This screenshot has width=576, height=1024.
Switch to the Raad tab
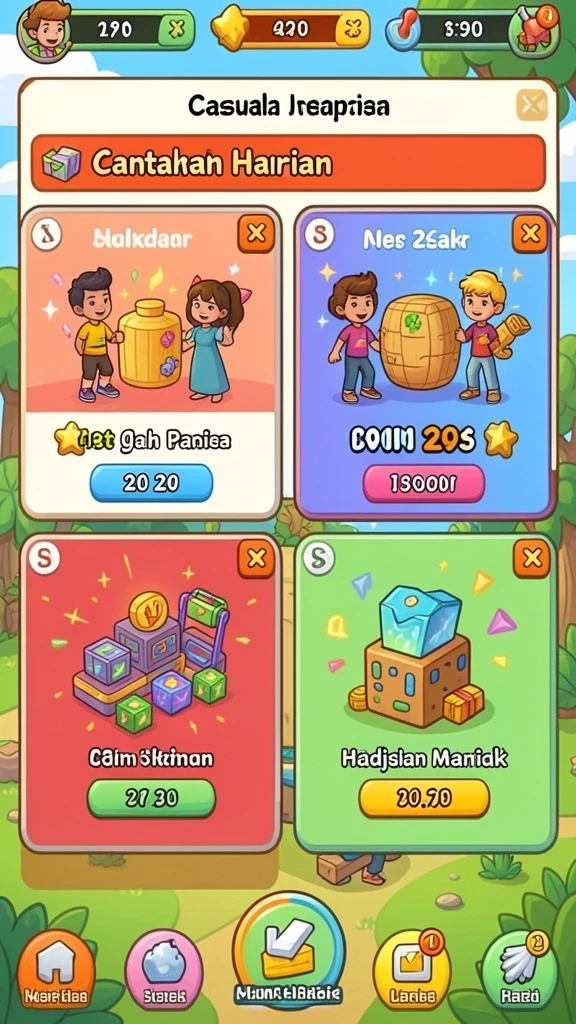[520, 970]
